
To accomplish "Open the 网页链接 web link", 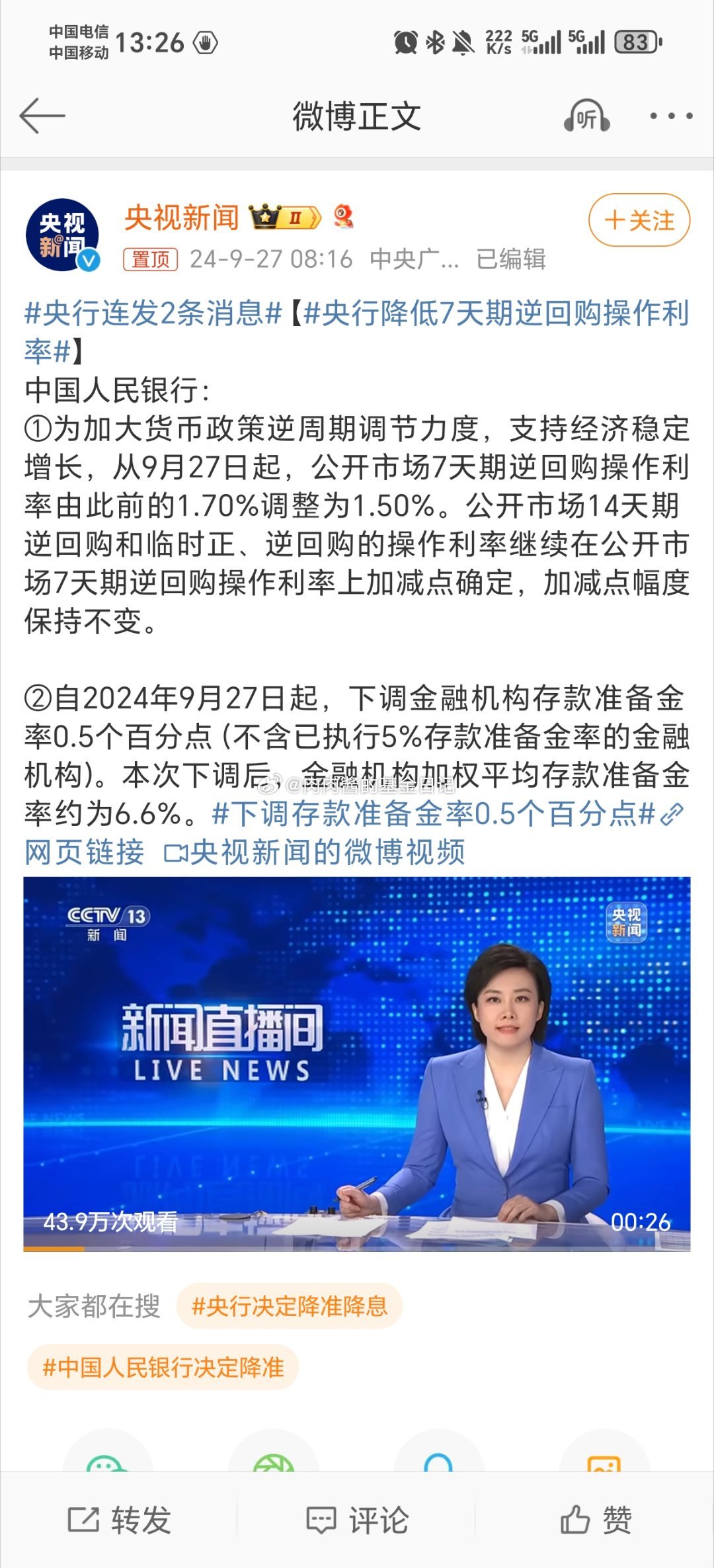I will [x=85, y=852].
